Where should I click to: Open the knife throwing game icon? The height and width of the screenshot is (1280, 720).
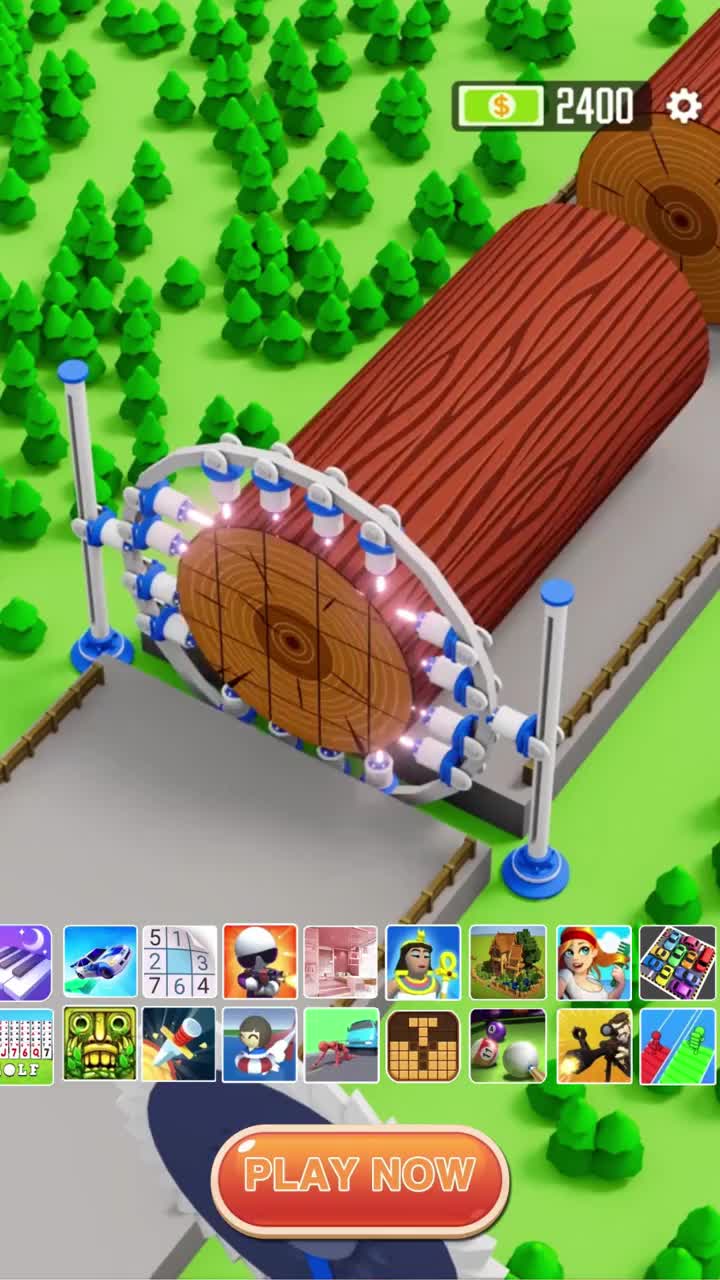[x=179, y=1045]
